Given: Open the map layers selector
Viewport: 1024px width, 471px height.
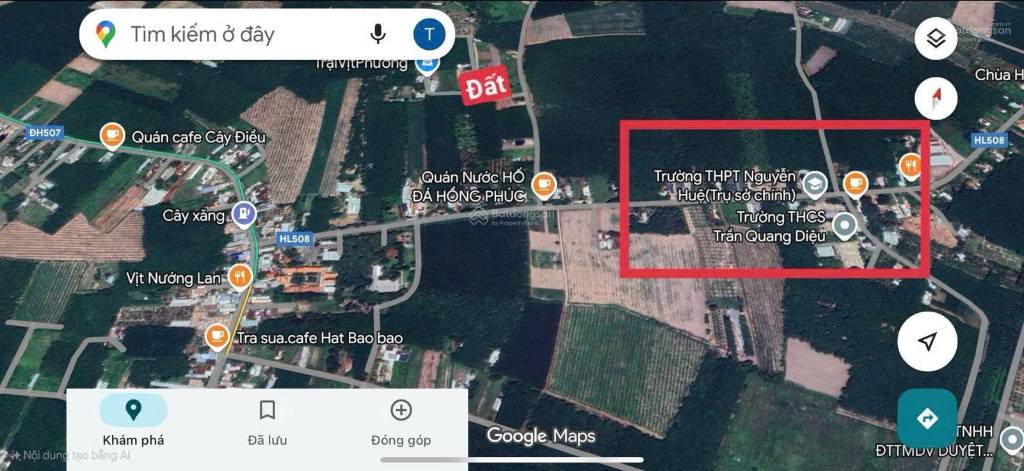Looking at the screenshot, I should coord(935,39).
